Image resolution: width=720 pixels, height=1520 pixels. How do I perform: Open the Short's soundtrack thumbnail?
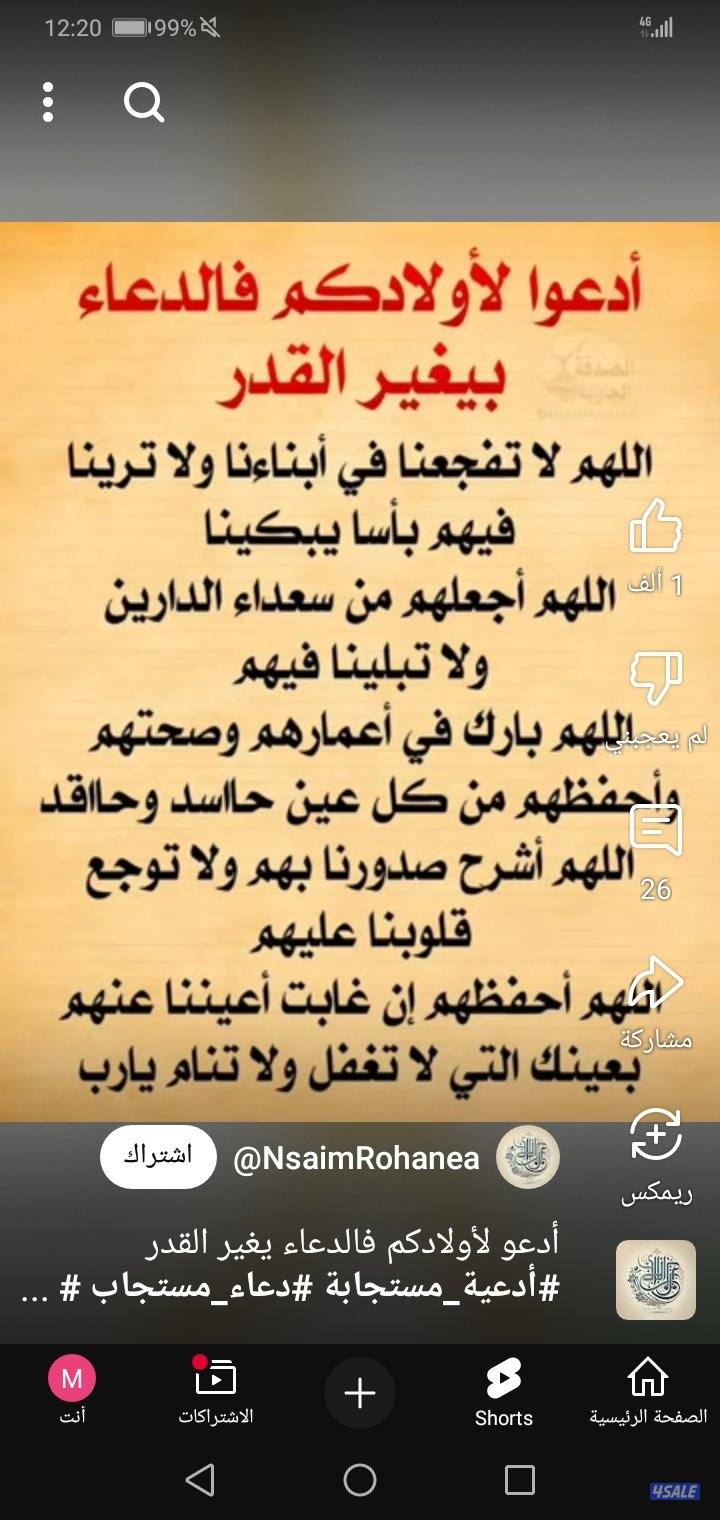tap(655, 1280)
